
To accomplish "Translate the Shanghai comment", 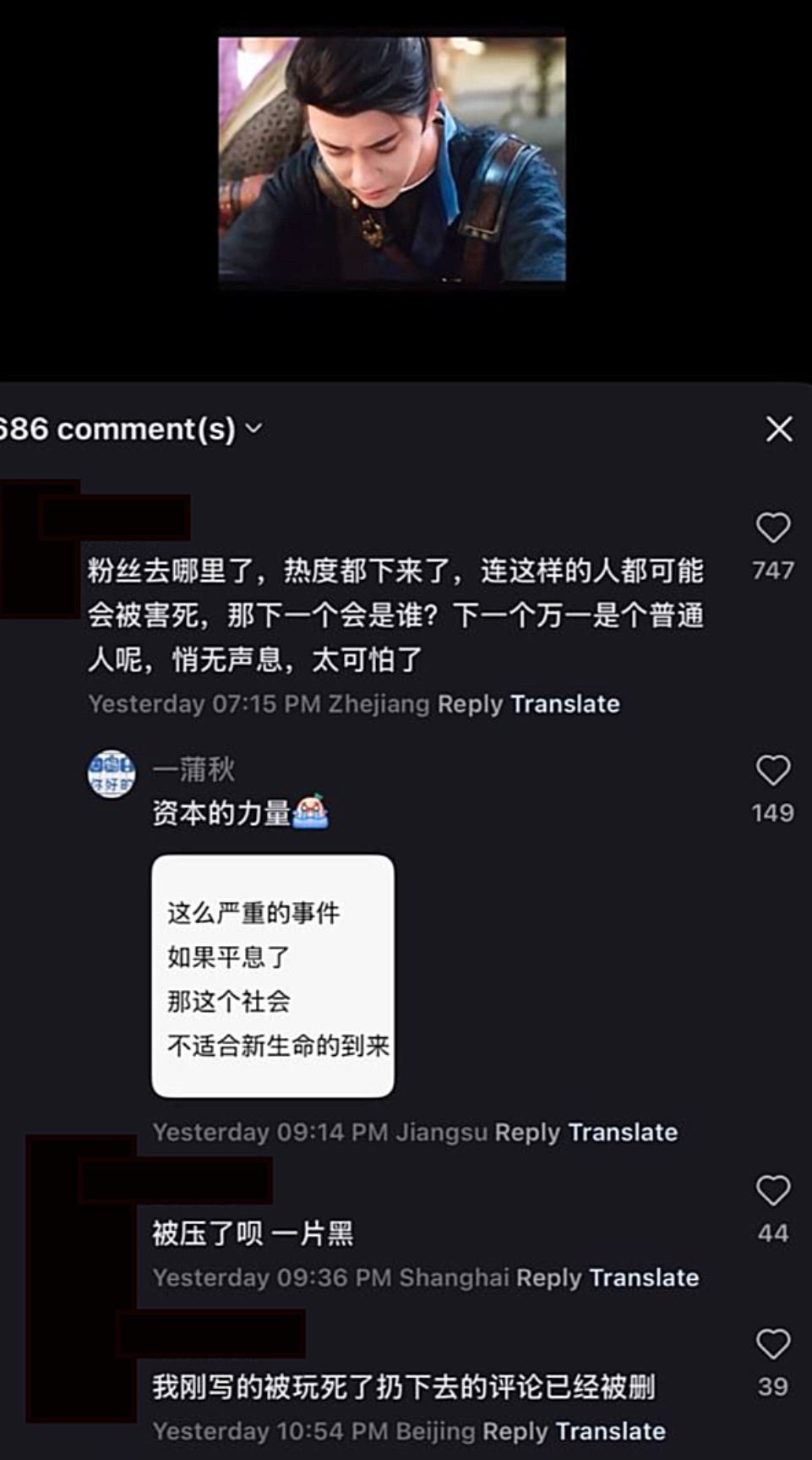I will (x=644, y=1277).
